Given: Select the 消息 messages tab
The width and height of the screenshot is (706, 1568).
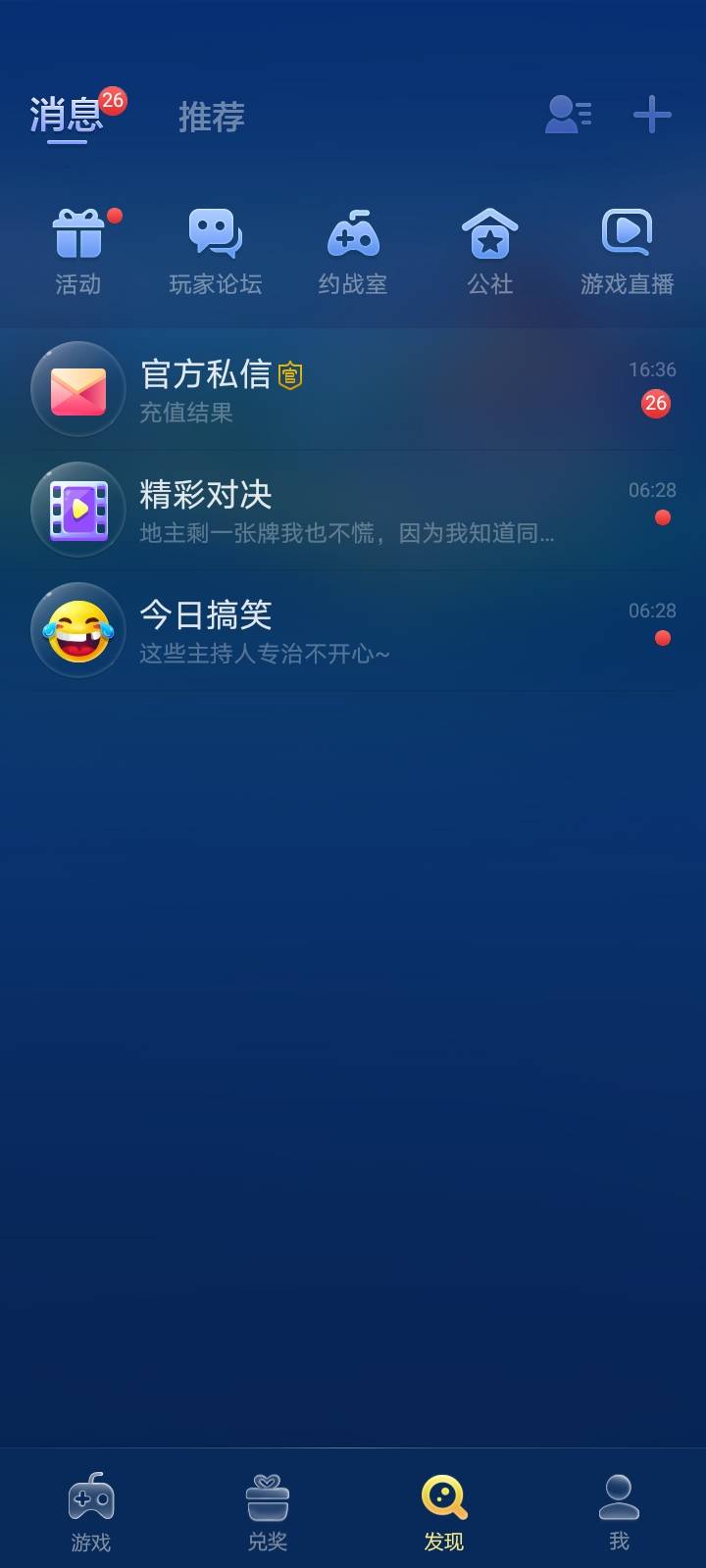Looking at the screenshot, I should point(67,116).
